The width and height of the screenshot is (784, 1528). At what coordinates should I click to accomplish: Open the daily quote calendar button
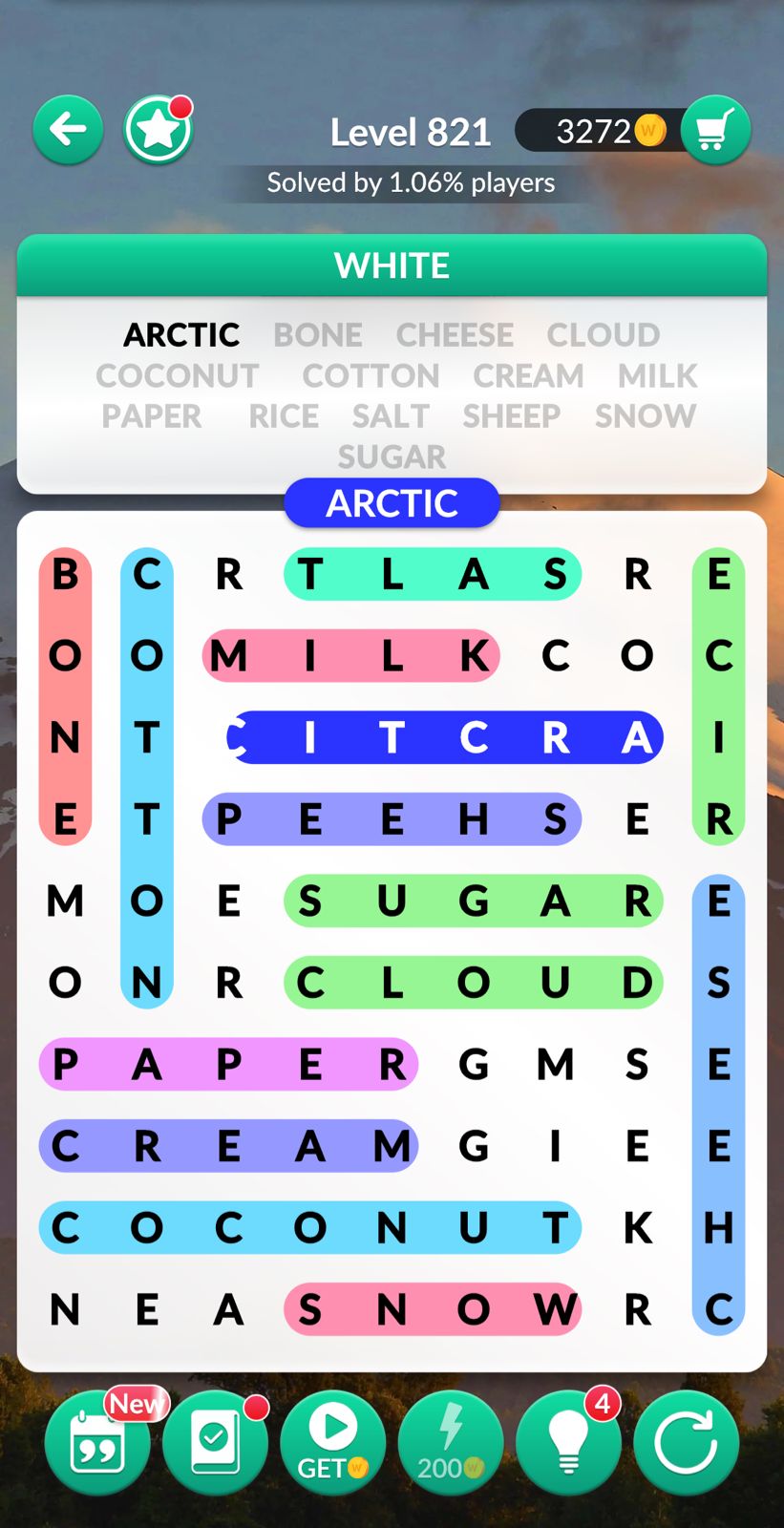[x=97, y=1442]
